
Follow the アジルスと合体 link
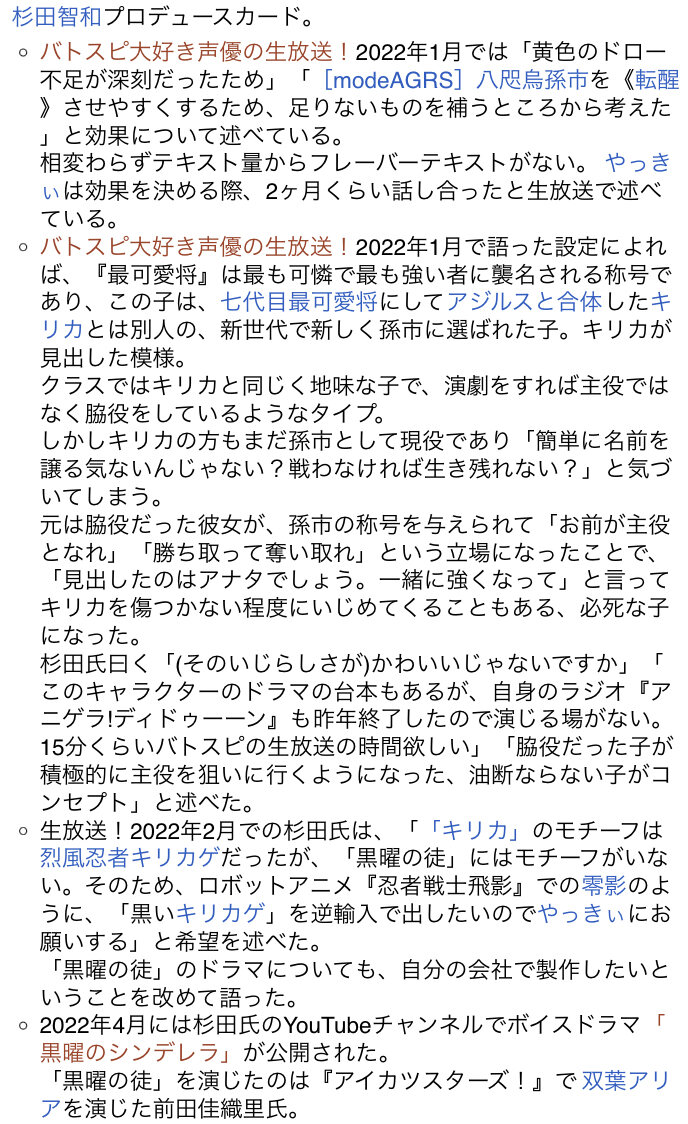tap(524, 302)
